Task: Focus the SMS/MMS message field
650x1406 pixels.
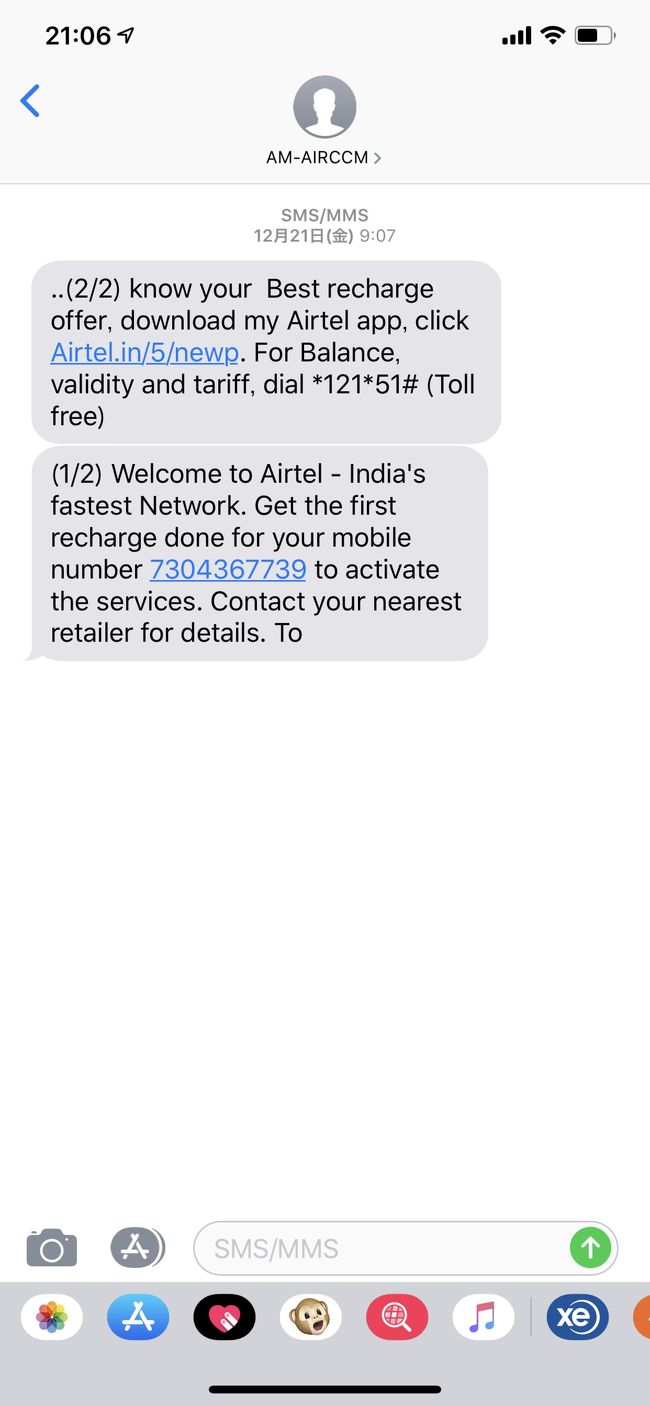Action: pyautogui.click(x=380, y=1248)
